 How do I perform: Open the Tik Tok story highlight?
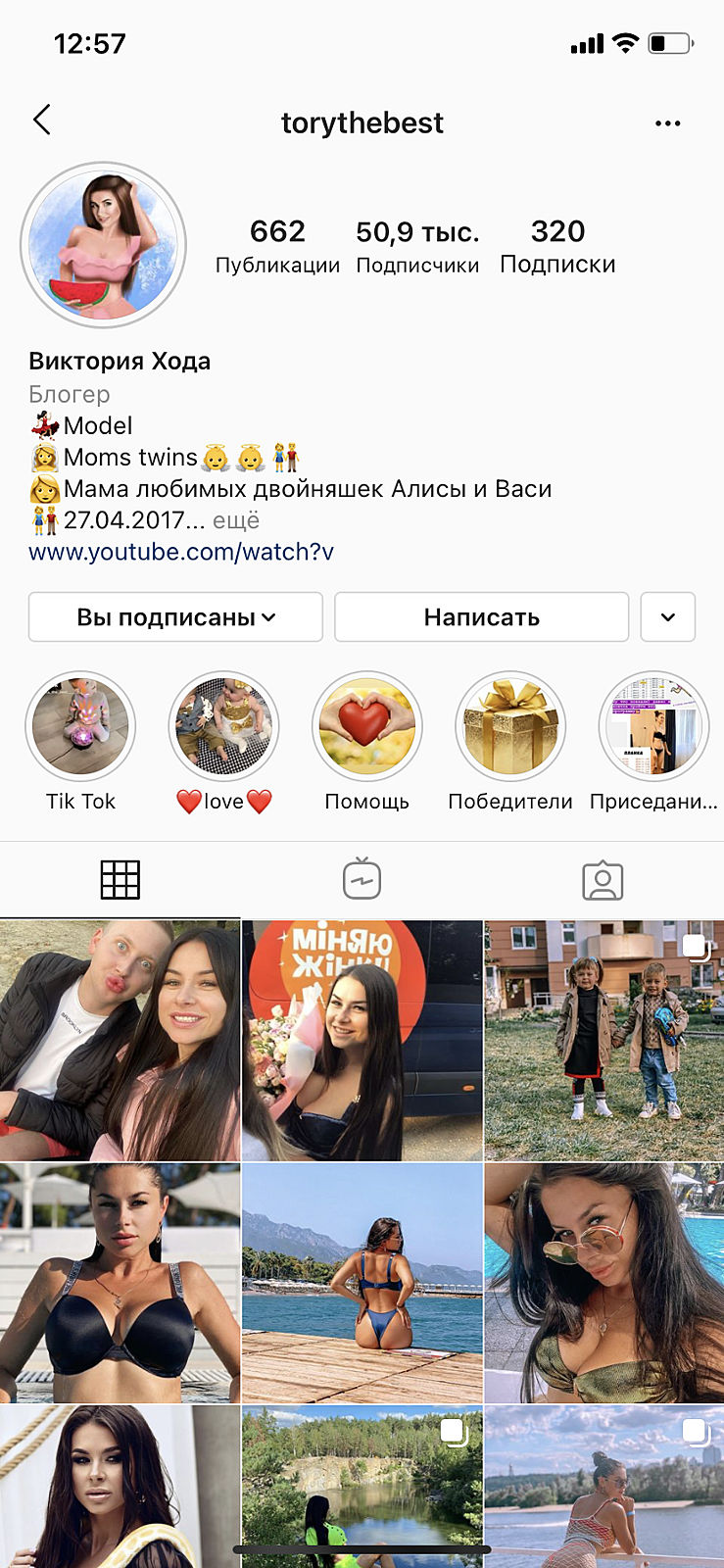[x=80, y=727]
